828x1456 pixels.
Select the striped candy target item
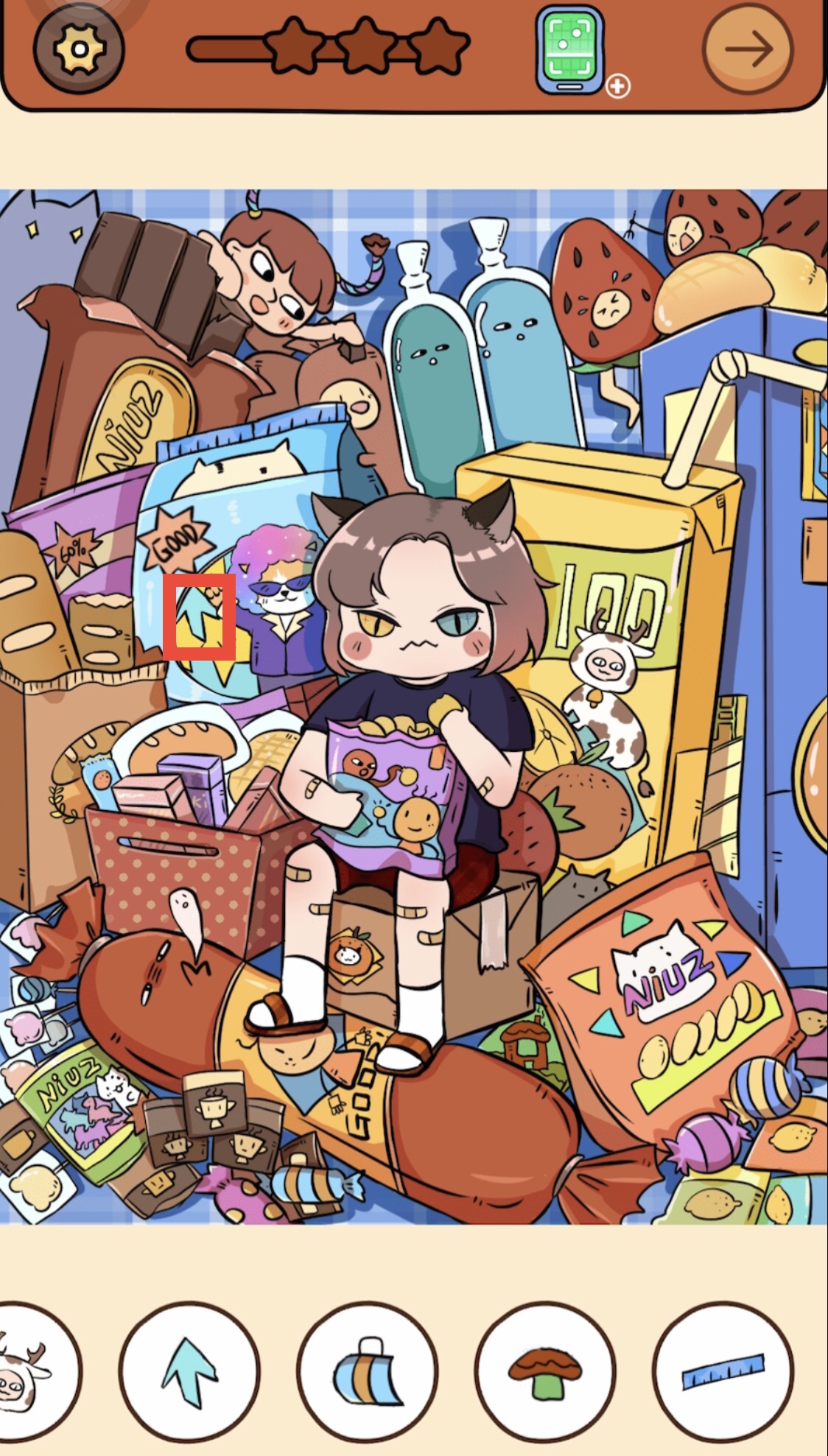[x=367, y=1371]
